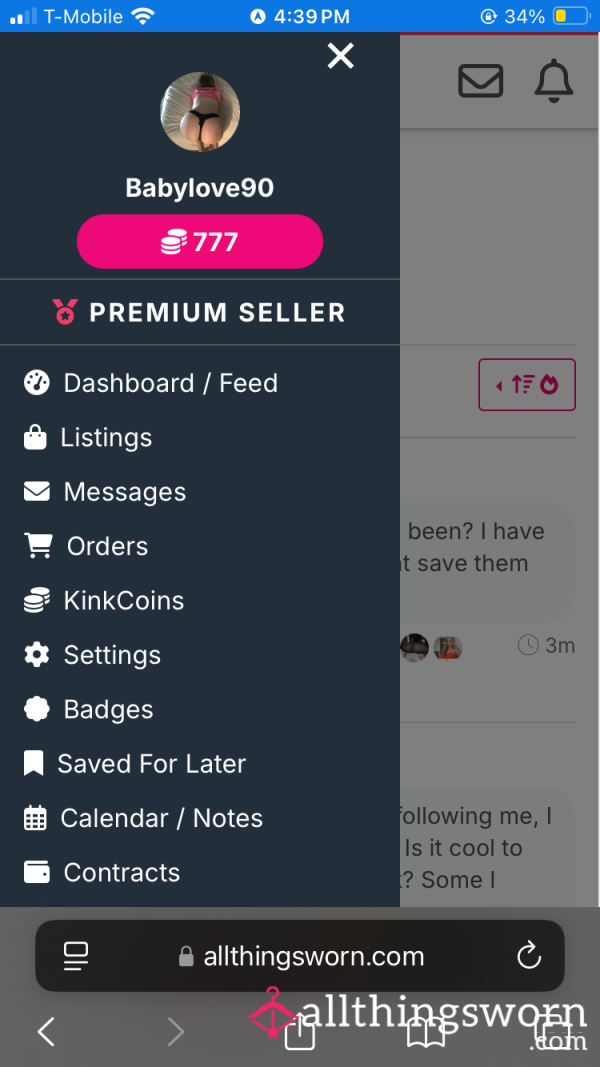Open Settings
Viewport: 600px width, 1067px height.
pos(92,655)
